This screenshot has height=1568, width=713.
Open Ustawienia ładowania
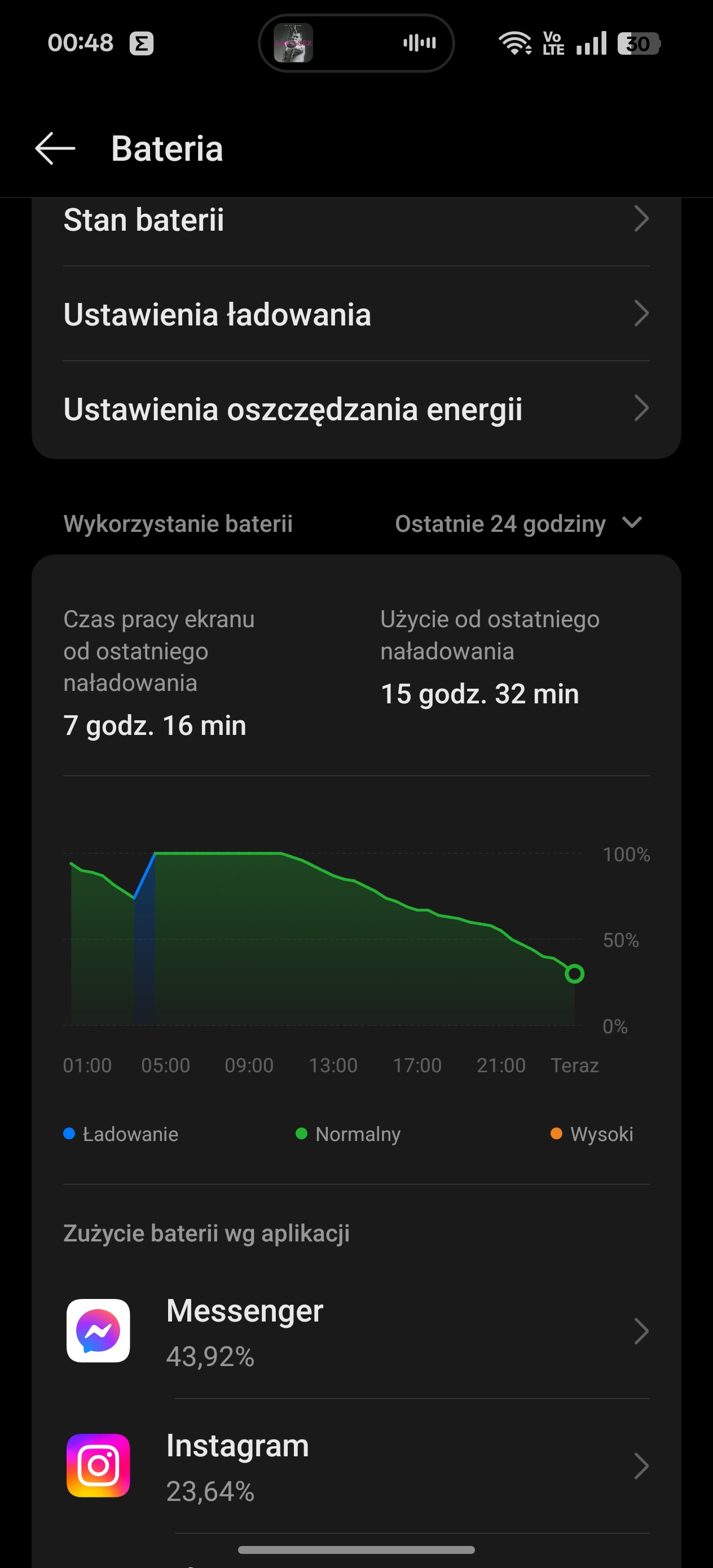click(356, 314)
